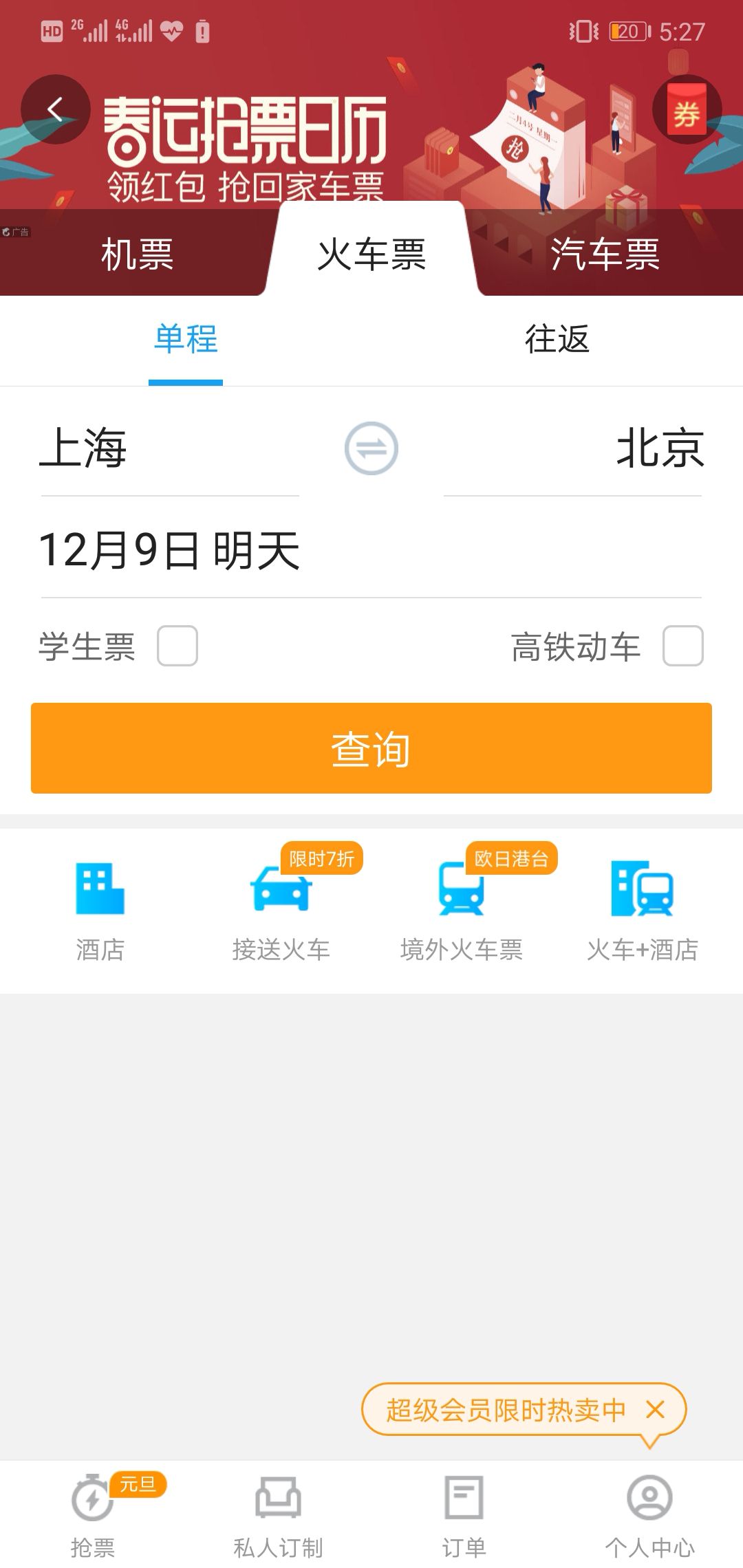Open 接送火车 station transfer service

281,909
